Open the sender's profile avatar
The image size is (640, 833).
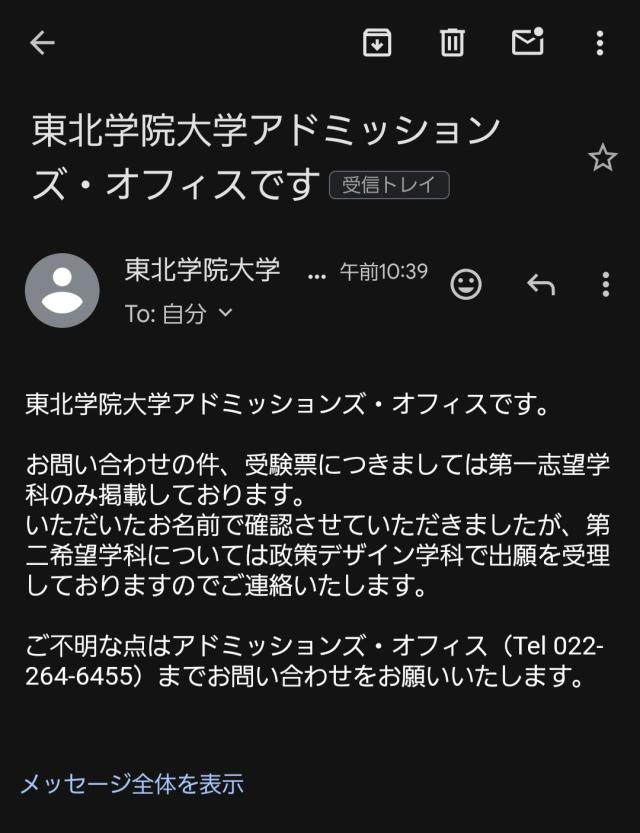click(x=62, y=290)
